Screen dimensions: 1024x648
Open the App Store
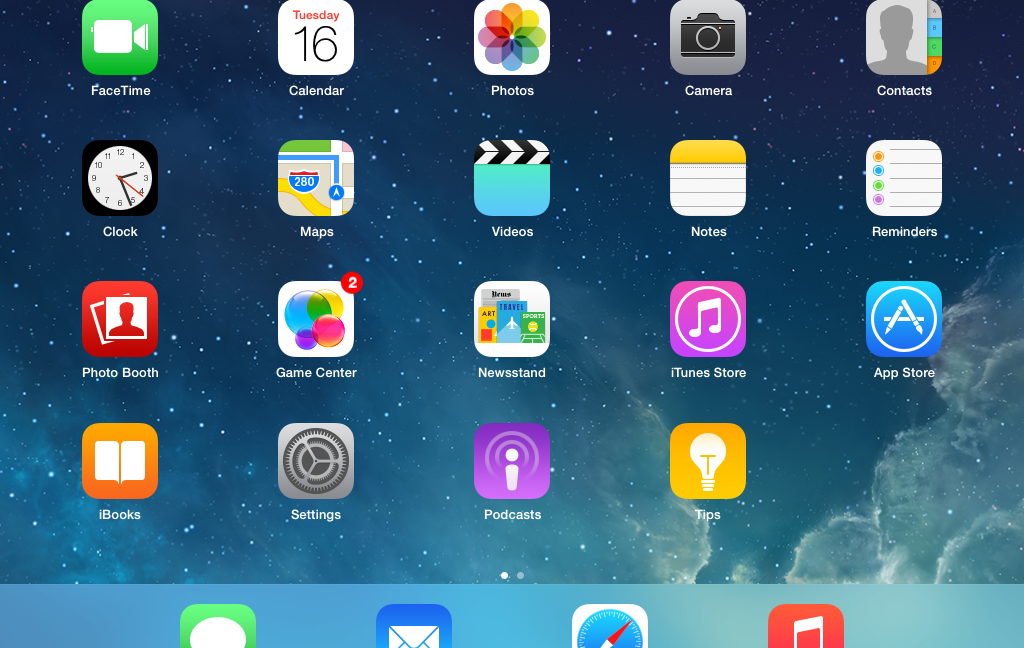pyautogui.click(x=904, y=319)
